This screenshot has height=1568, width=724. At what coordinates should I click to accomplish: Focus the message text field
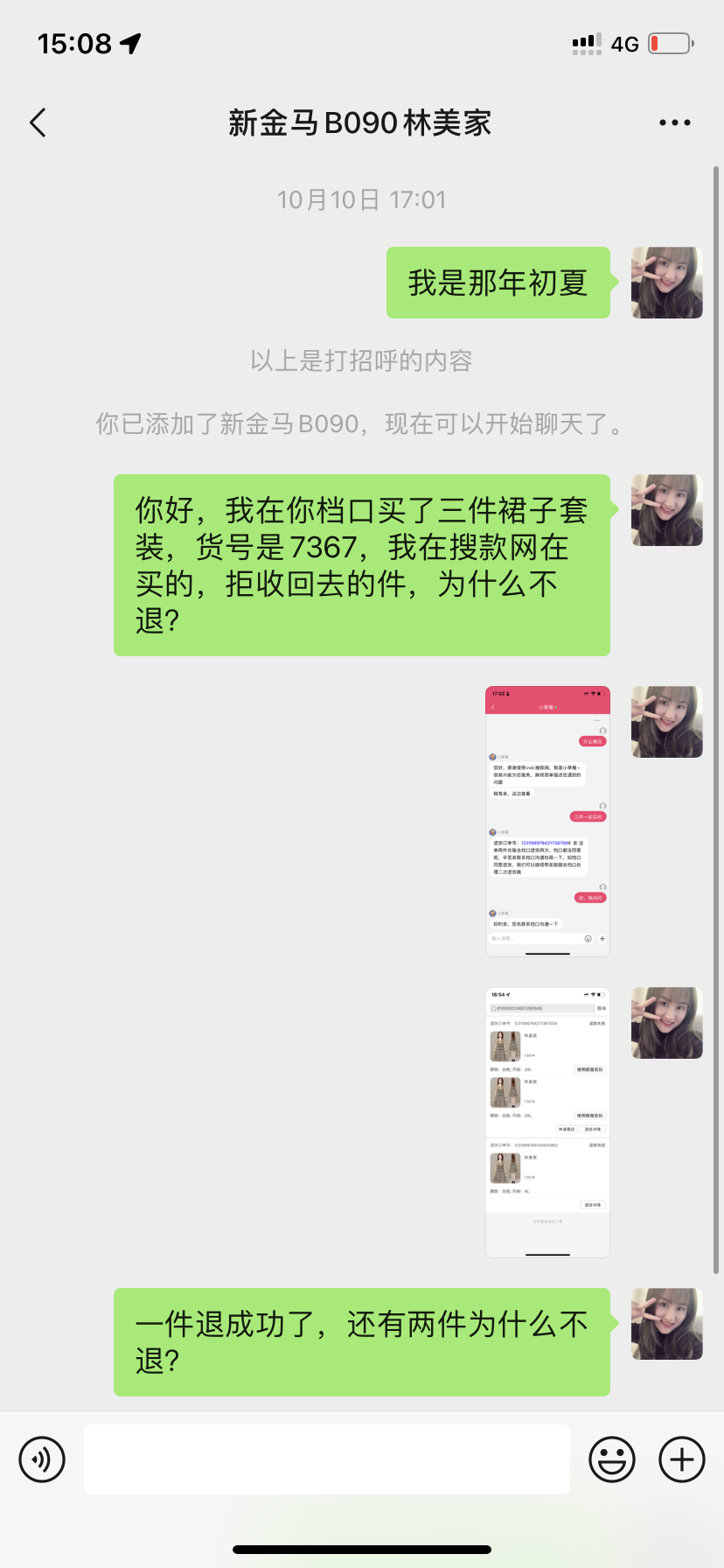point(327,1459)
